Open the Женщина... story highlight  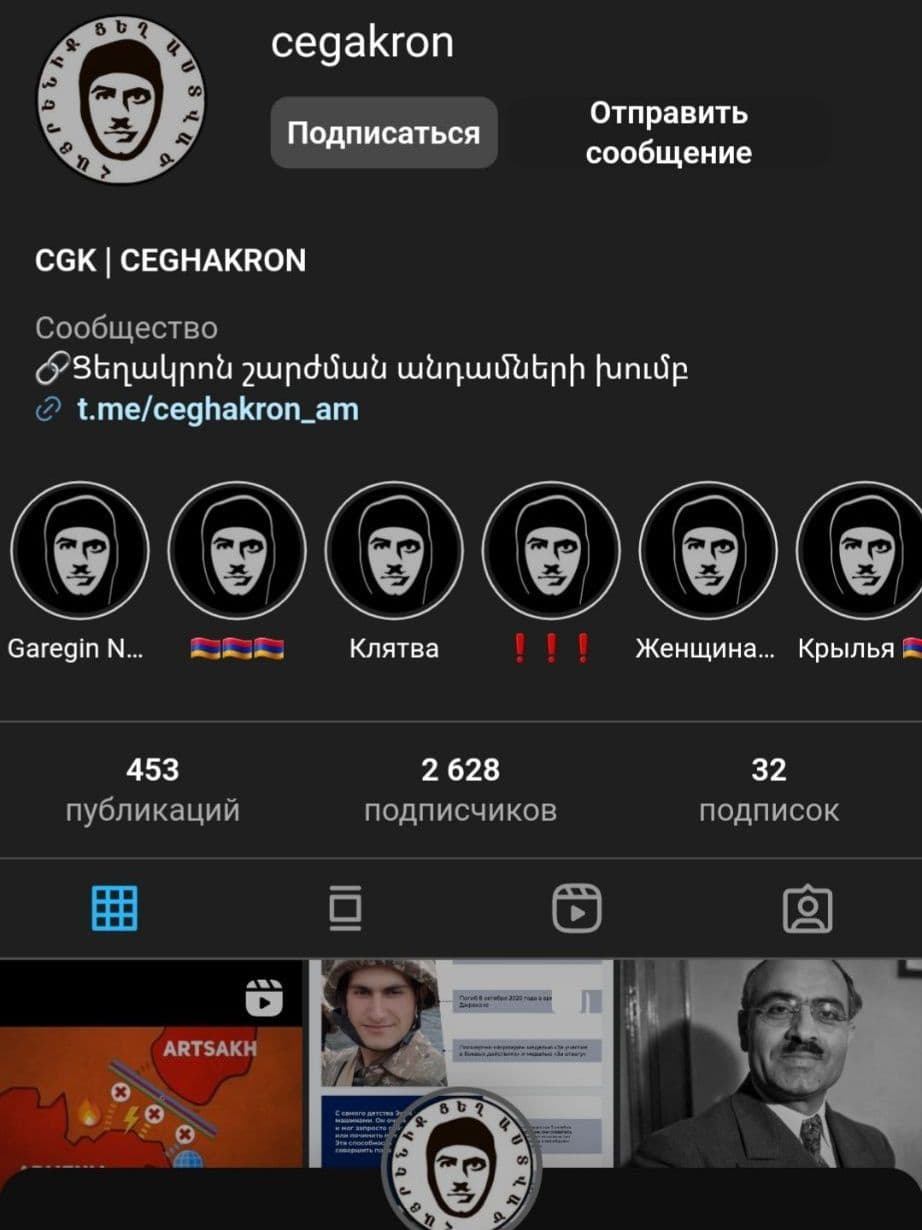click(x=707, y=550)
